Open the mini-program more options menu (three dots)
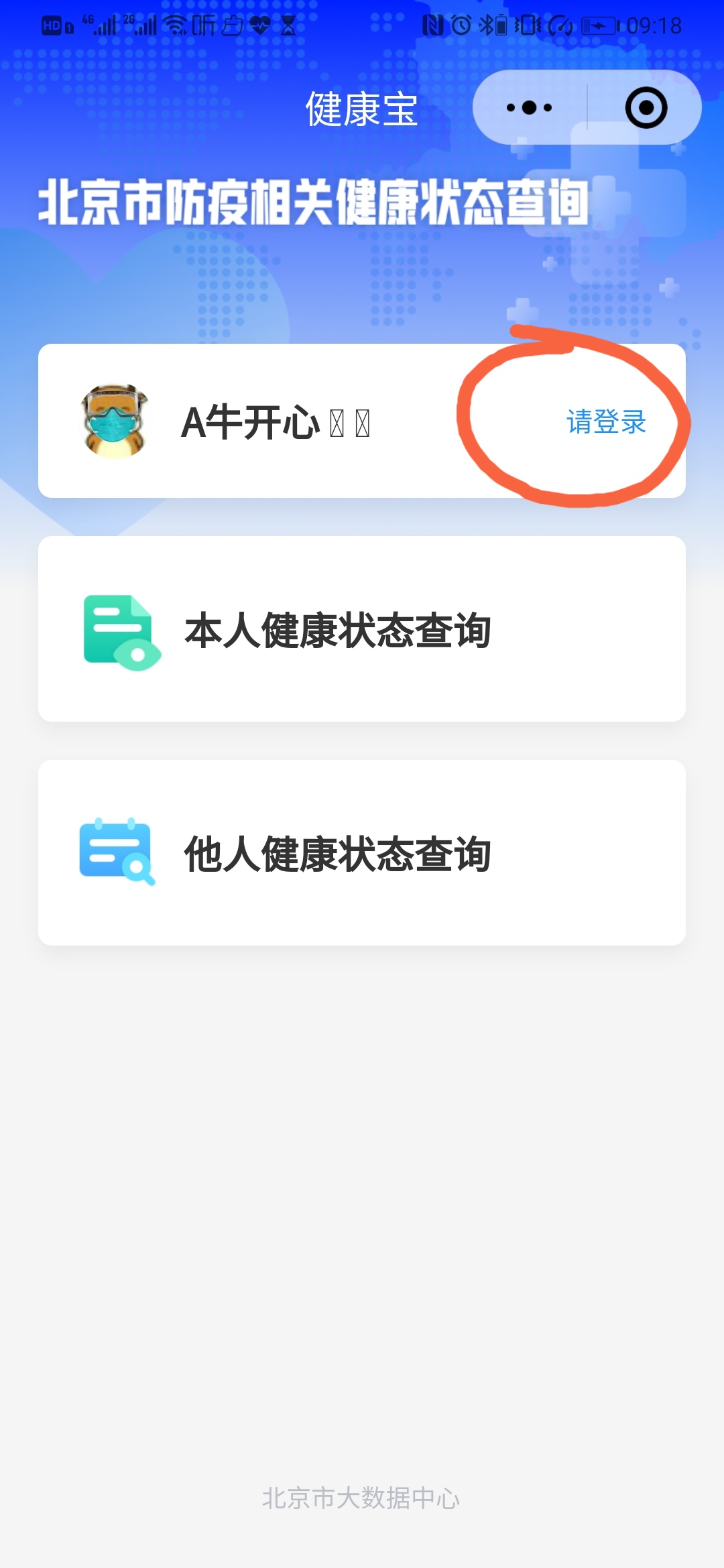The height and width of the screenshot is (1568, 724). [527, 107]
